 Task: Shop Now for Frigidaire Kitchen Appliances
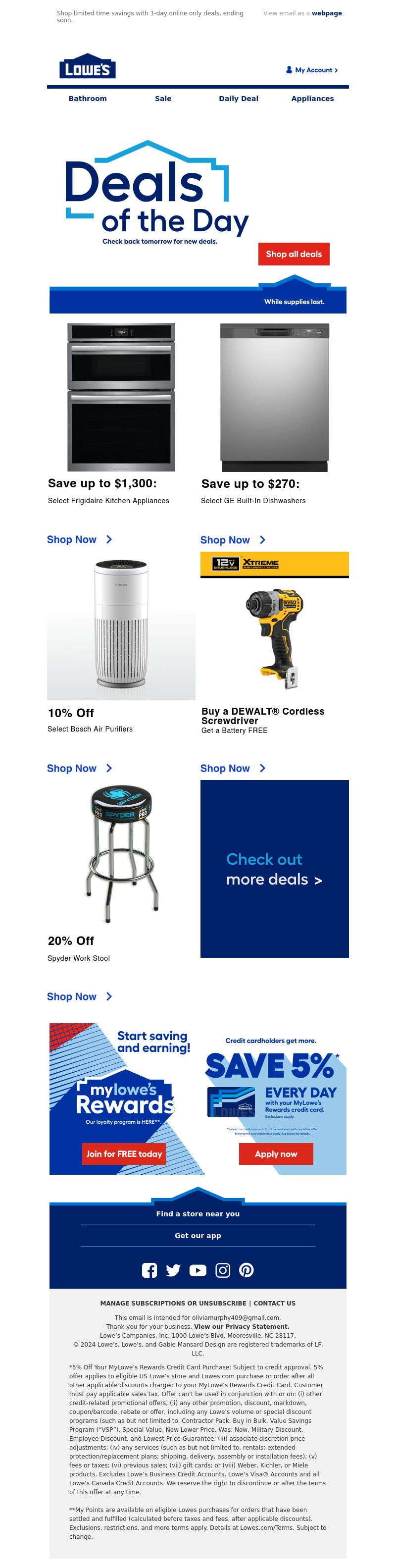pyautogui.click(x=79, y=540)
